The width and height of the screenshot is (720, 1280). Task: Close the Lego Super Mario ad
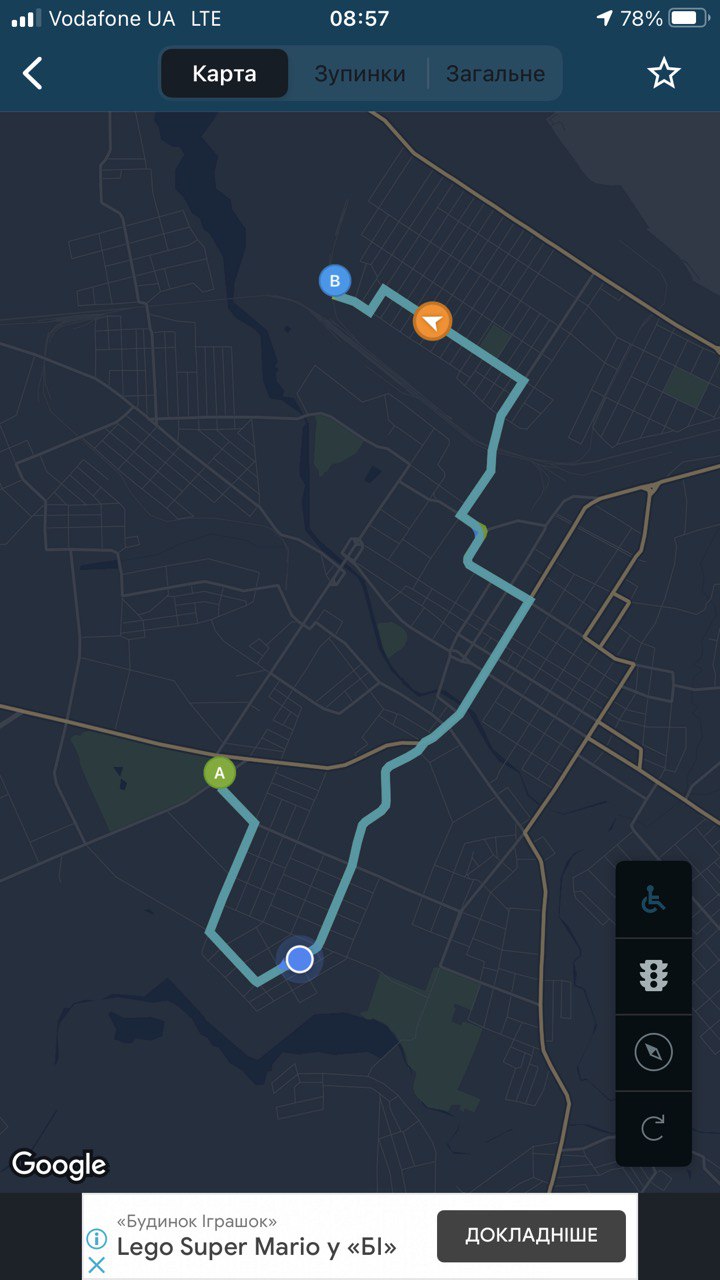click(x=96, y=1264)
